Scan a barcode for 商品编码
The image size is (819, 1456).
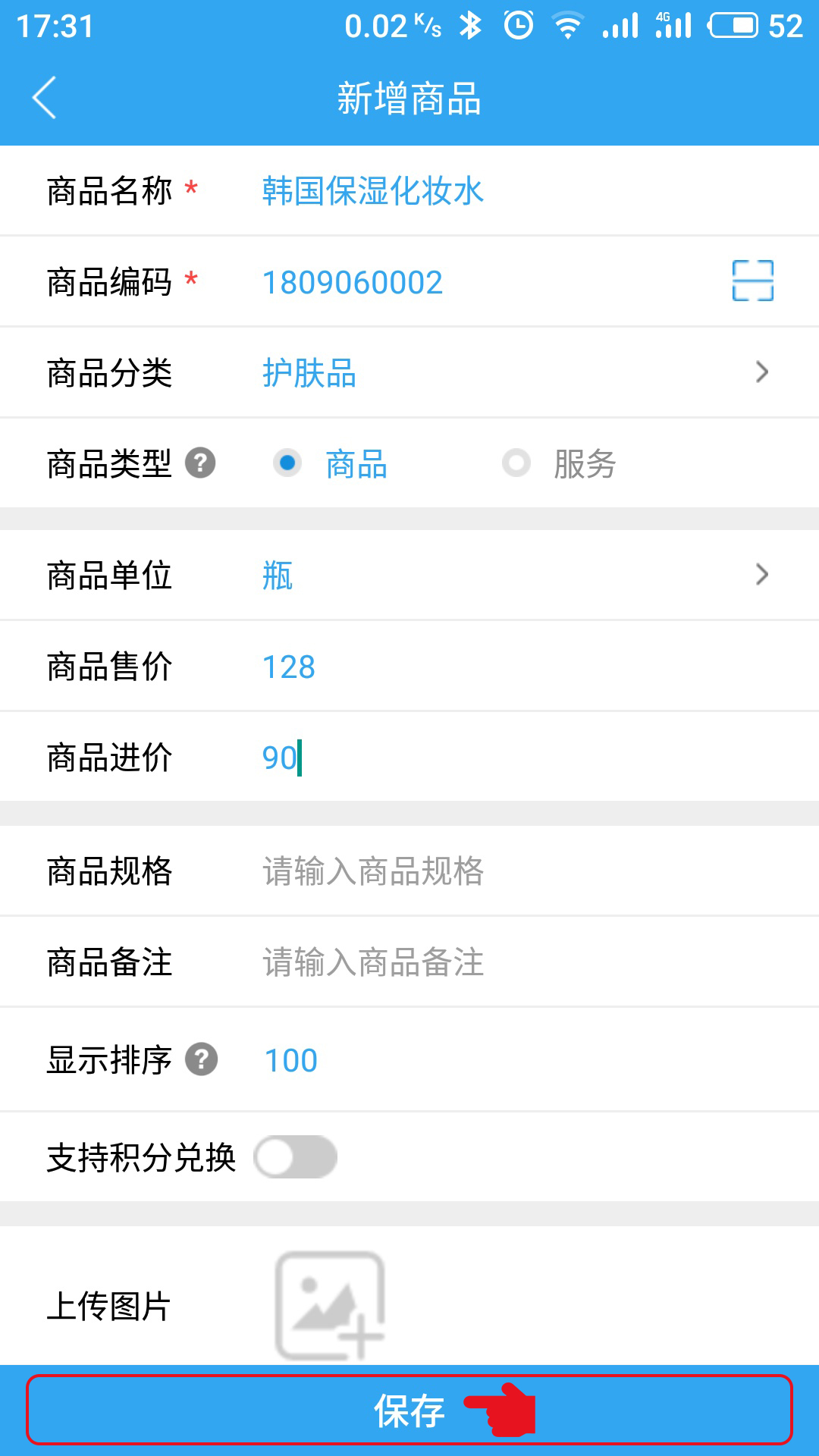pos(752,281)
